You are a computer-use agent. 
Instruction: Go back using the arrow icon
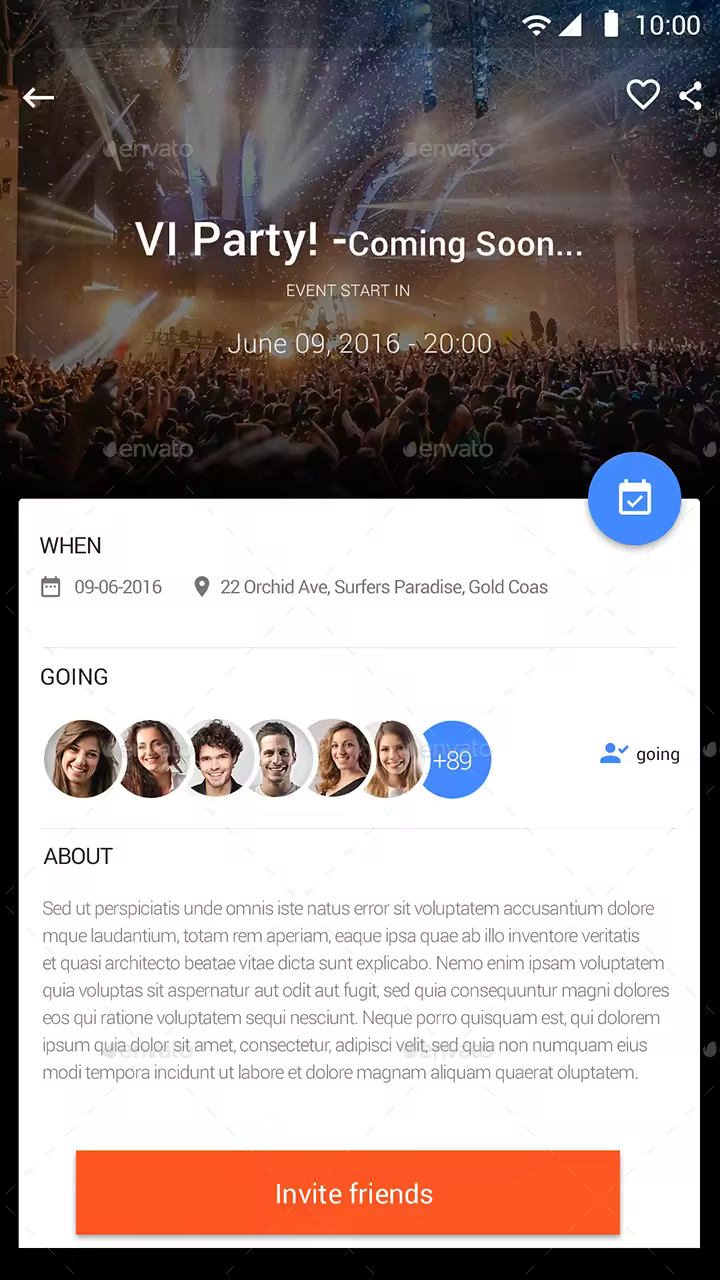(x=39, y=97)
